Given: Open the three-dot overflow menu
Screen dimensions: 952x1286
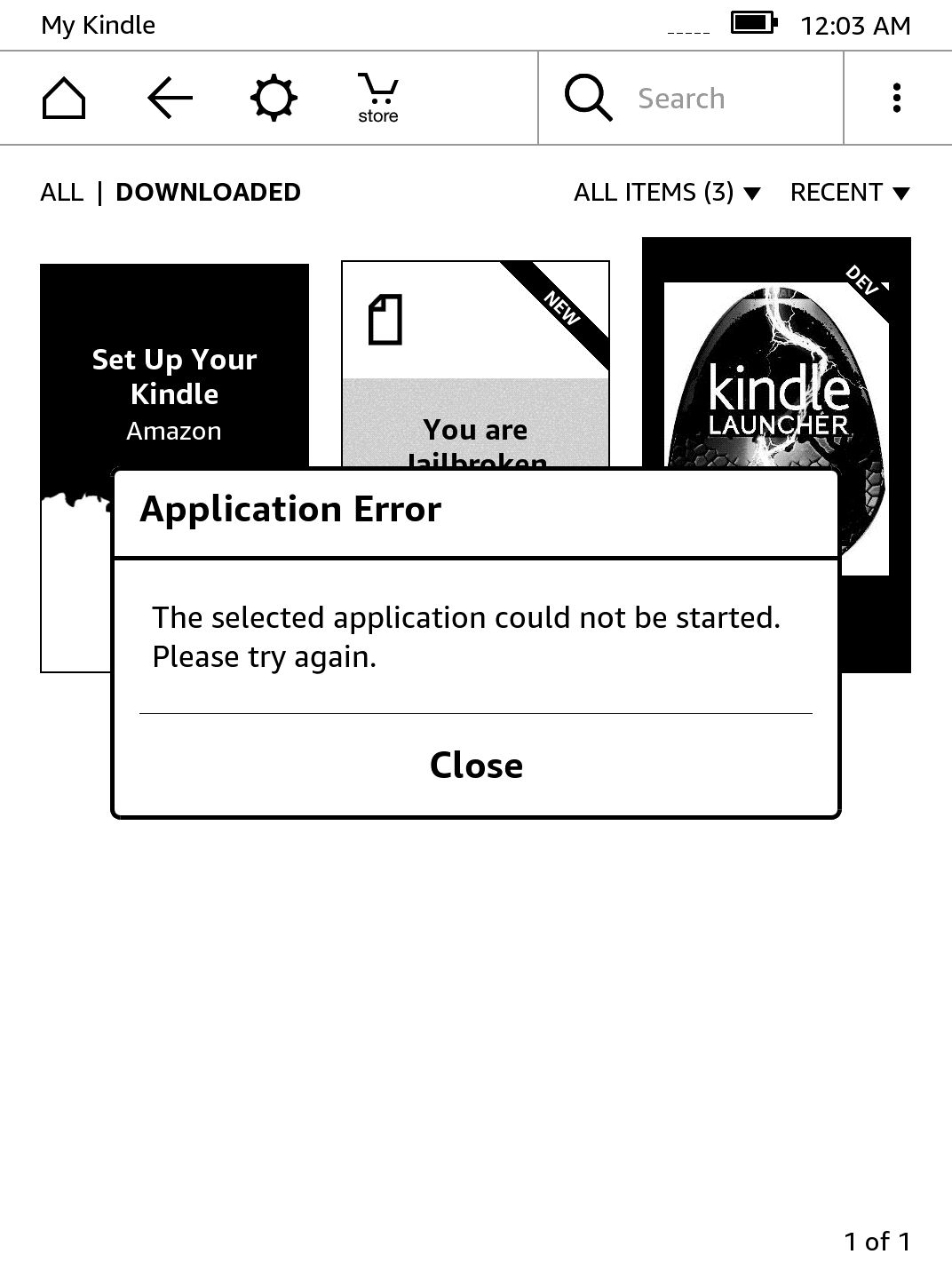Looking at the screenshot, I should point(897,98).
